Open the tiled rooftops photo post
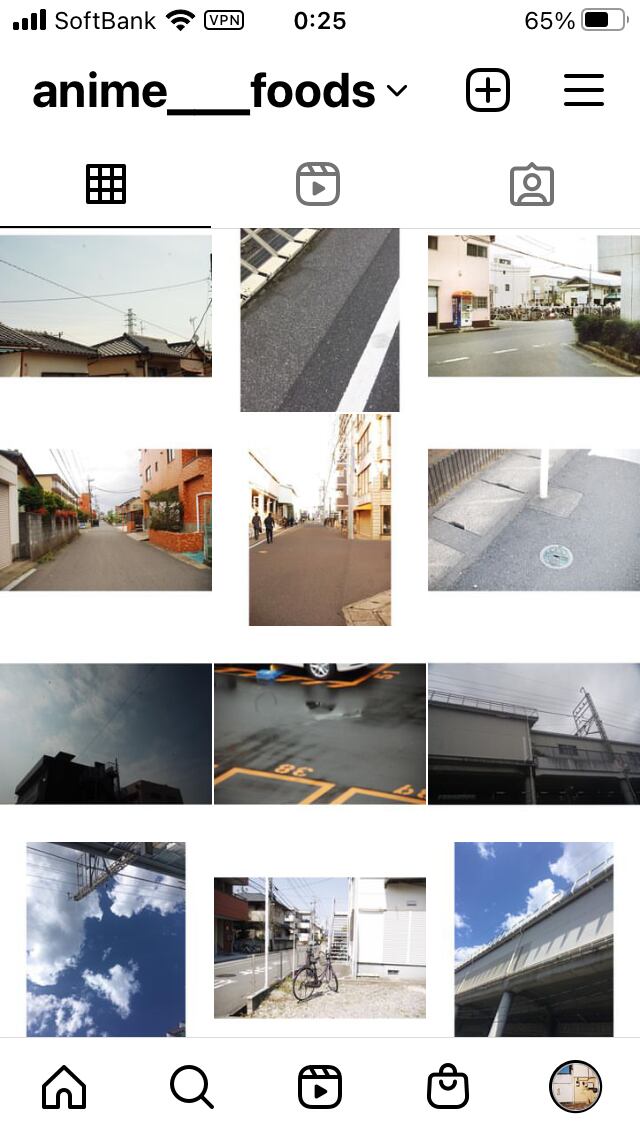The image size is (640, 1136). pyautogui.click(x=106, y=305)
